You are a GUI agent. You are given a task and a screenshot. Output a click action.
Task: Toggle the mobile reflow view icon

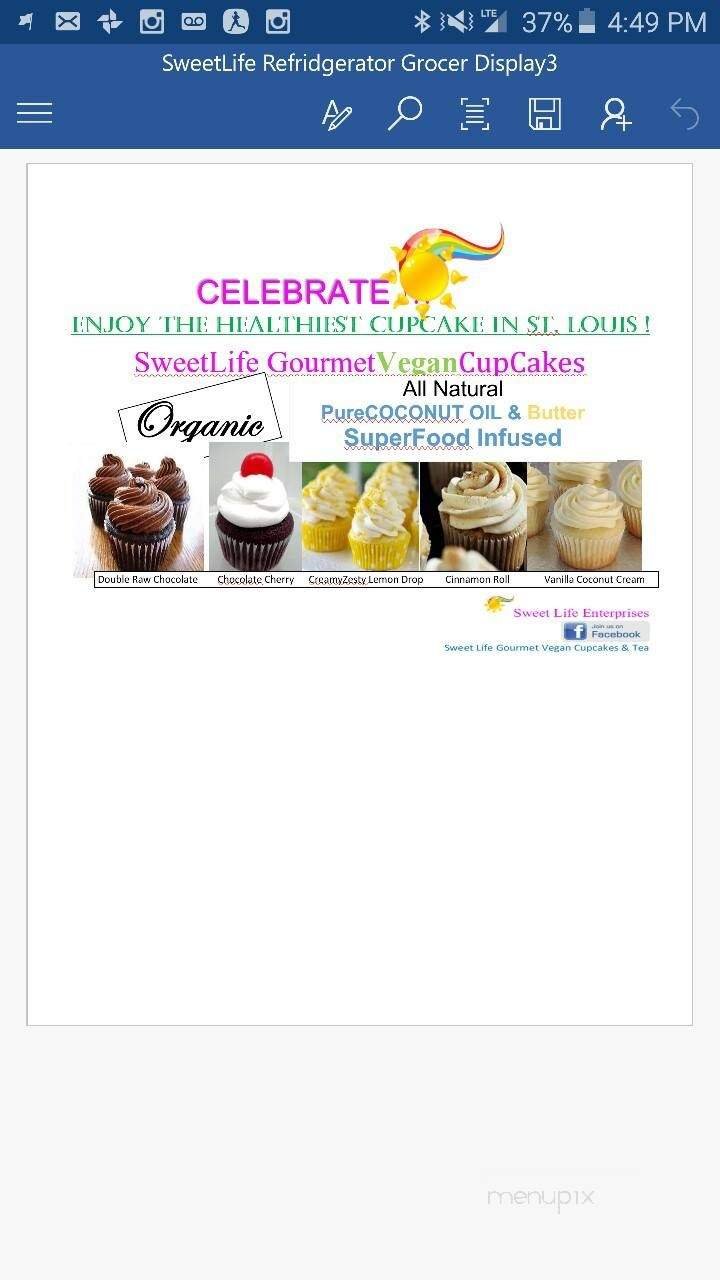[474, 113]
